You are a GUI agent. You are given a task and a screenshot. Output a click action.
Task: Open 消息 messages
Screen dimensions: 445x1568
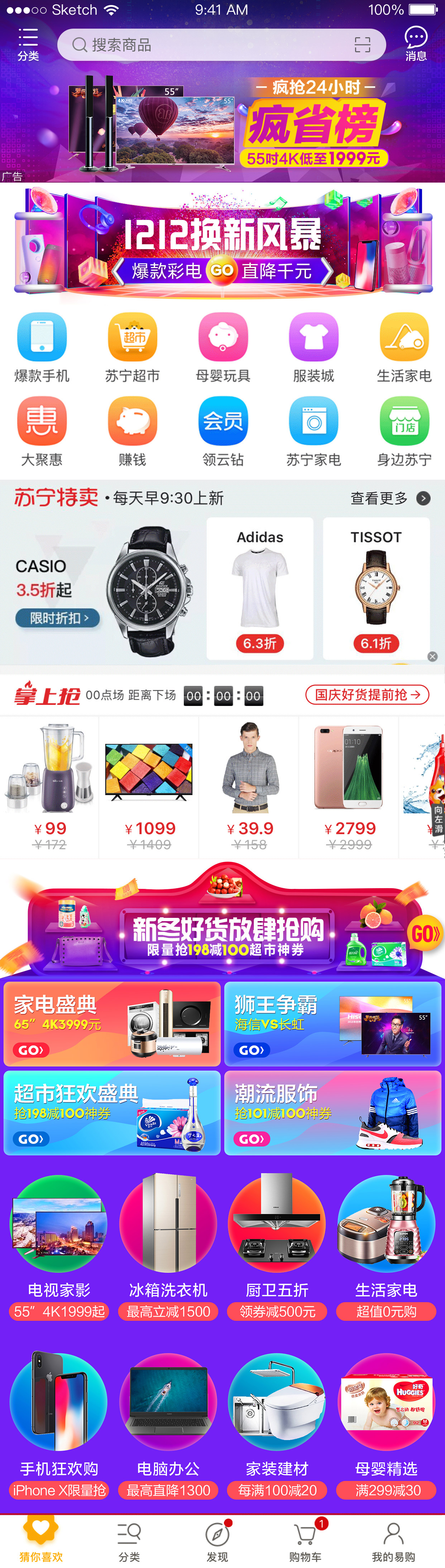(416, 44)
